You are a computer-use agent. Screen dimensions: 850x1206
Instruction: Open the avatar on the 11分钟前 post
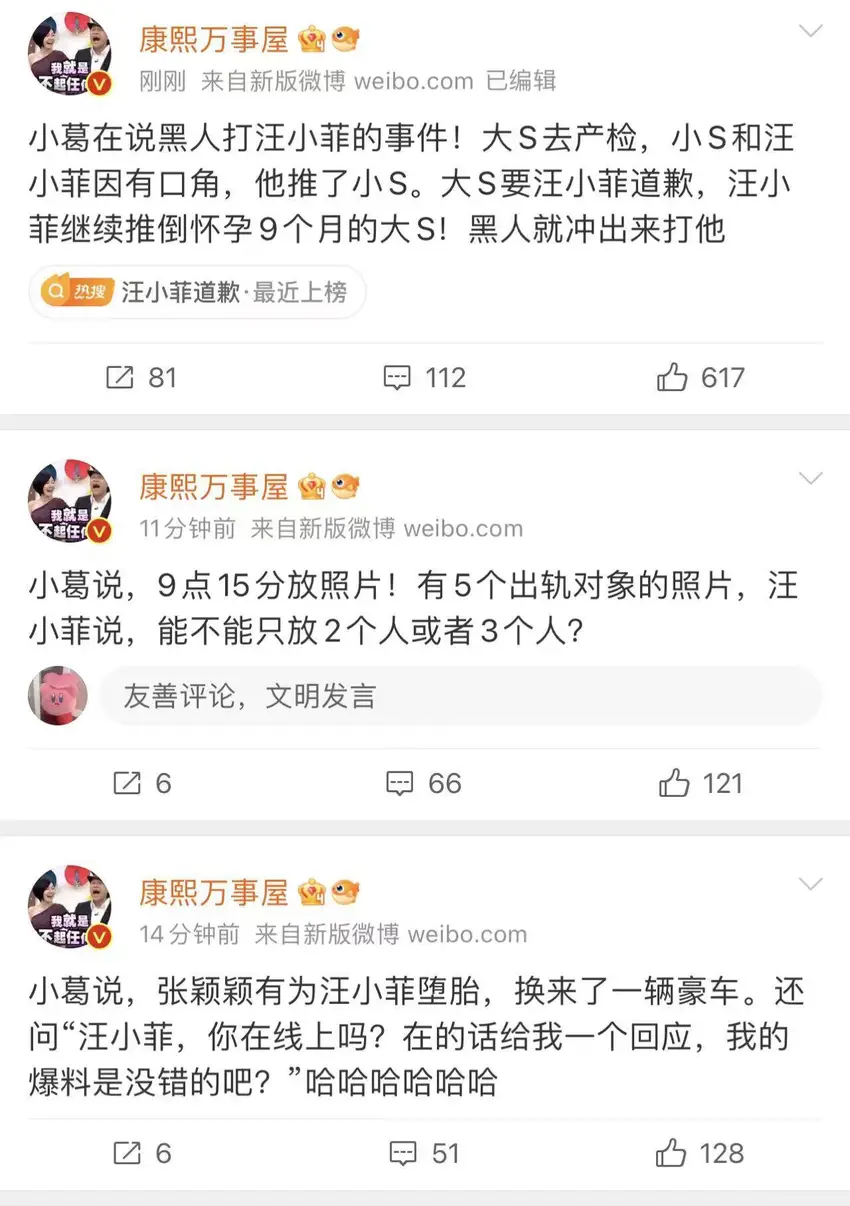pyautogui.click(x=70, y=501)
